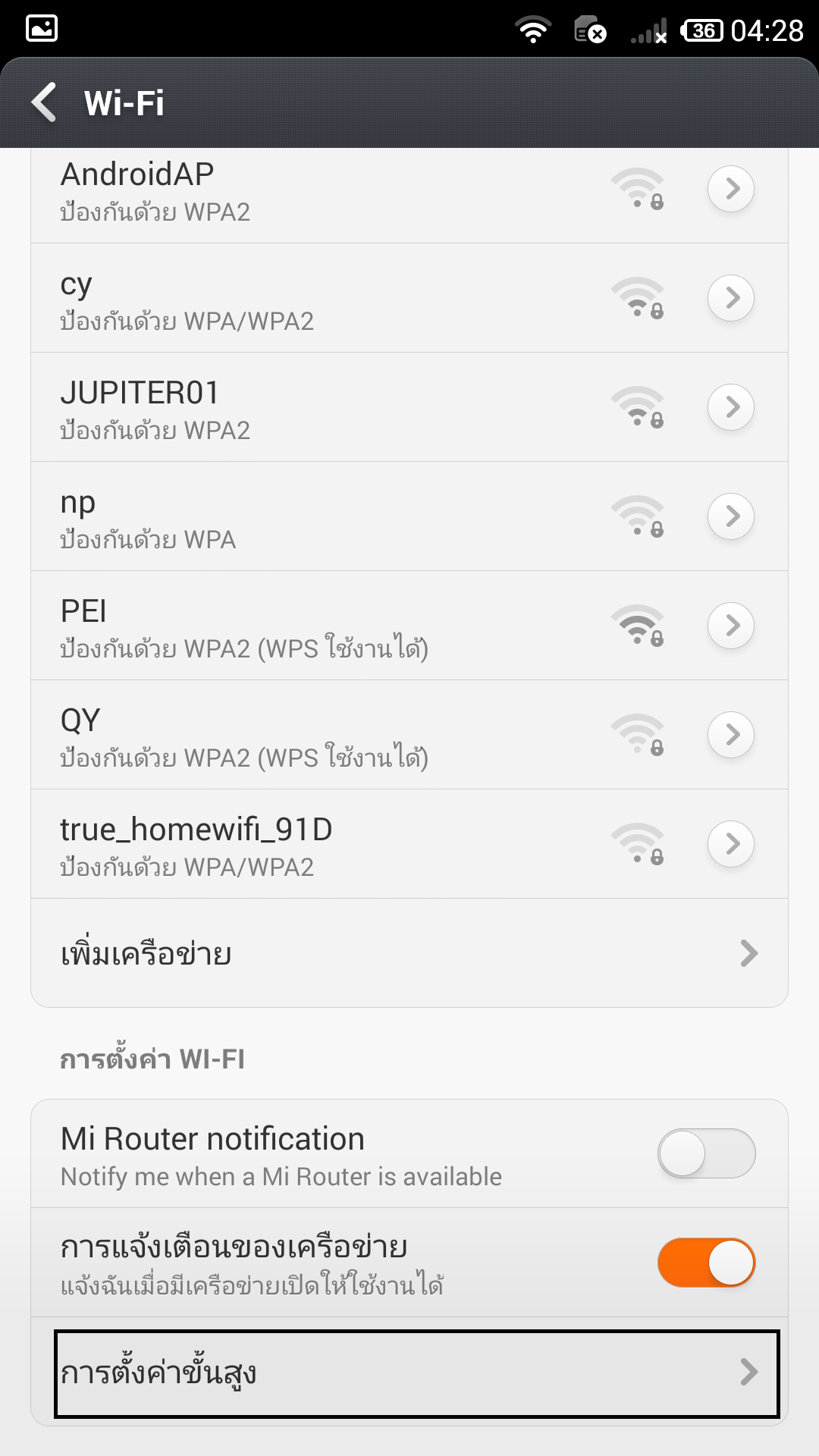Open details arrow for np network
Screen dimensions: 819x1456
730,516
